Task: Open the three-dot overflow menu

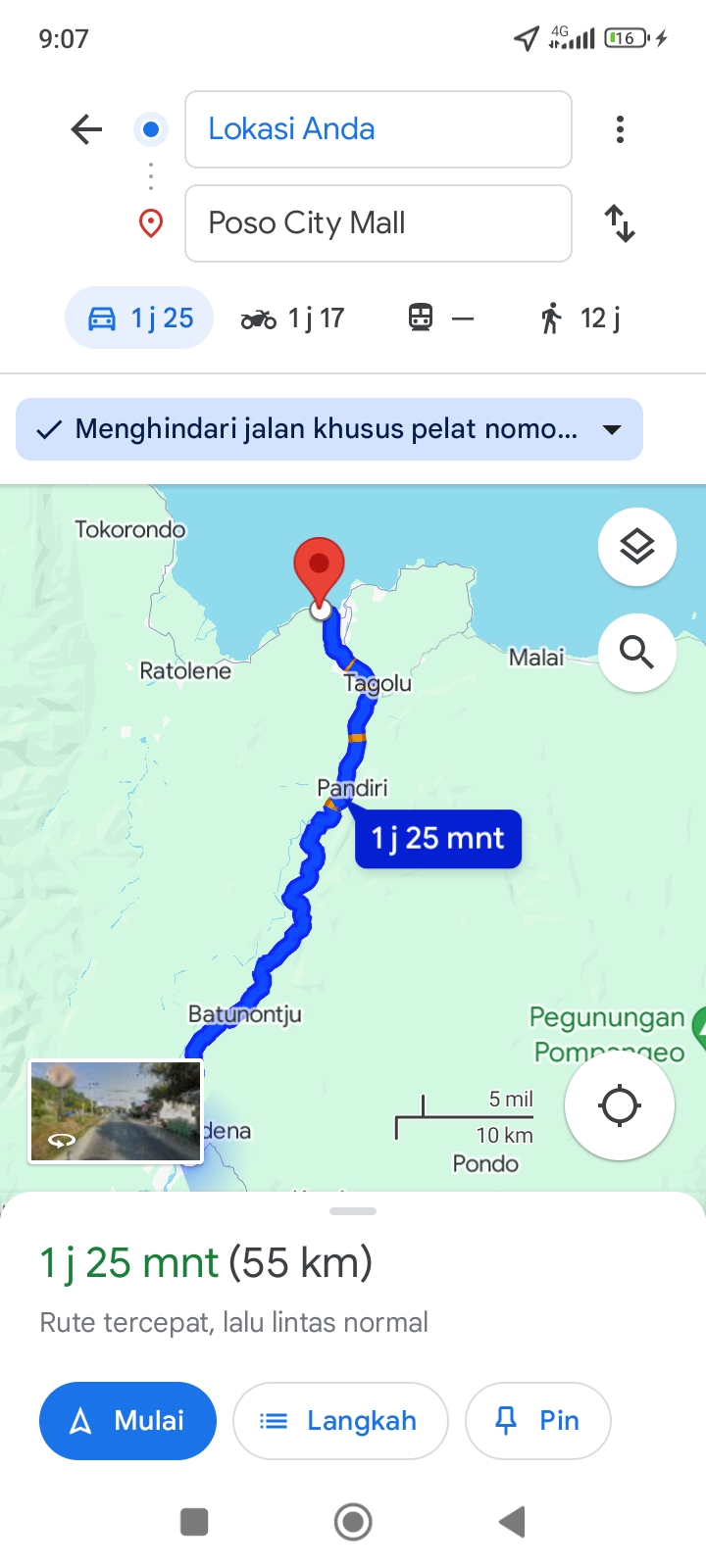Action: pos(620,129)
